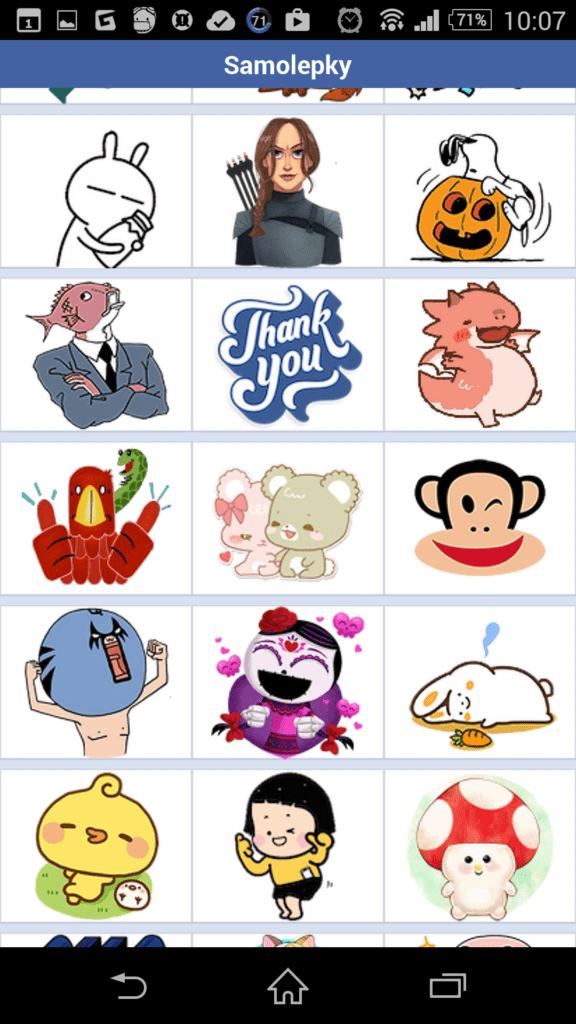Choose the black-haired girl in yellow shirt

[x=287, y=846]
